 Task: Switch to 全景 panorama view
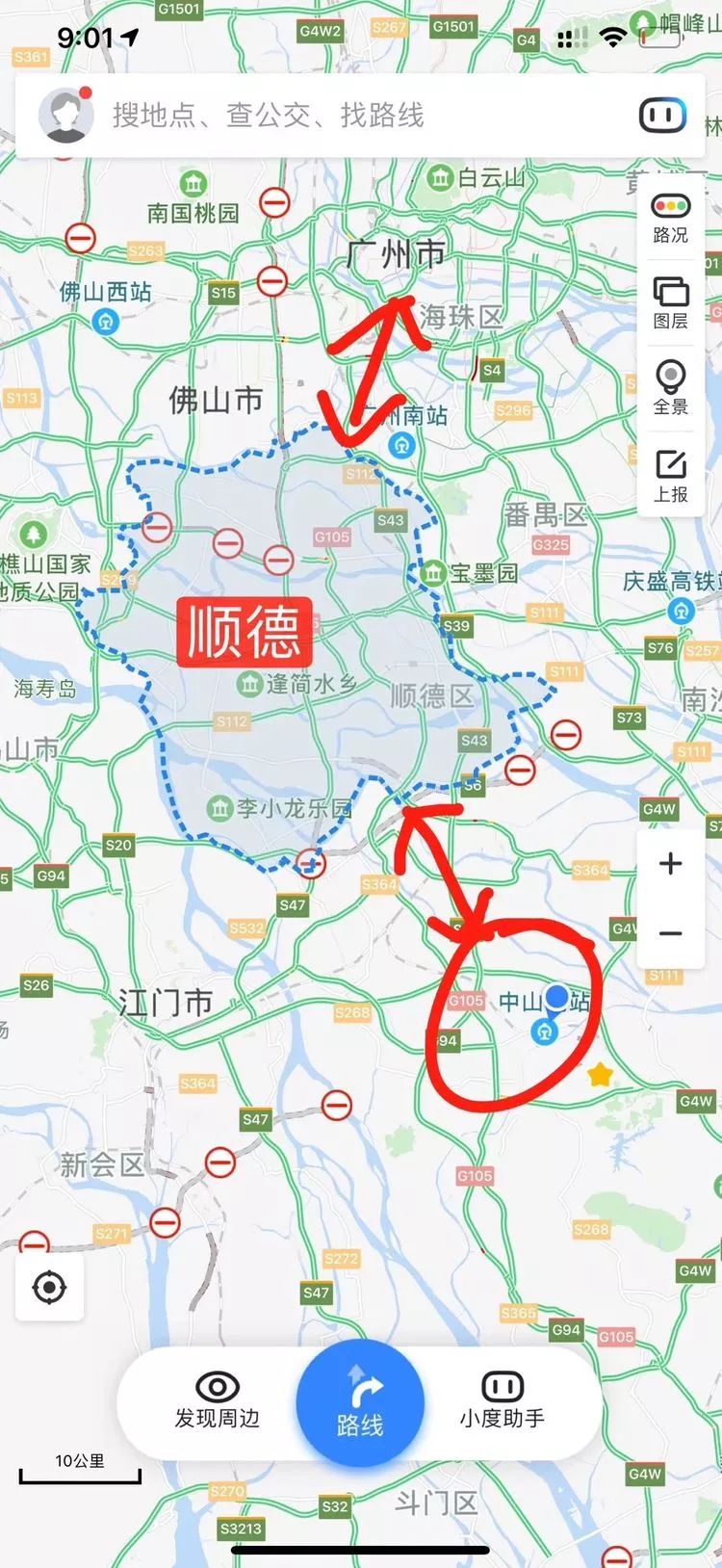tap(670, 388)
